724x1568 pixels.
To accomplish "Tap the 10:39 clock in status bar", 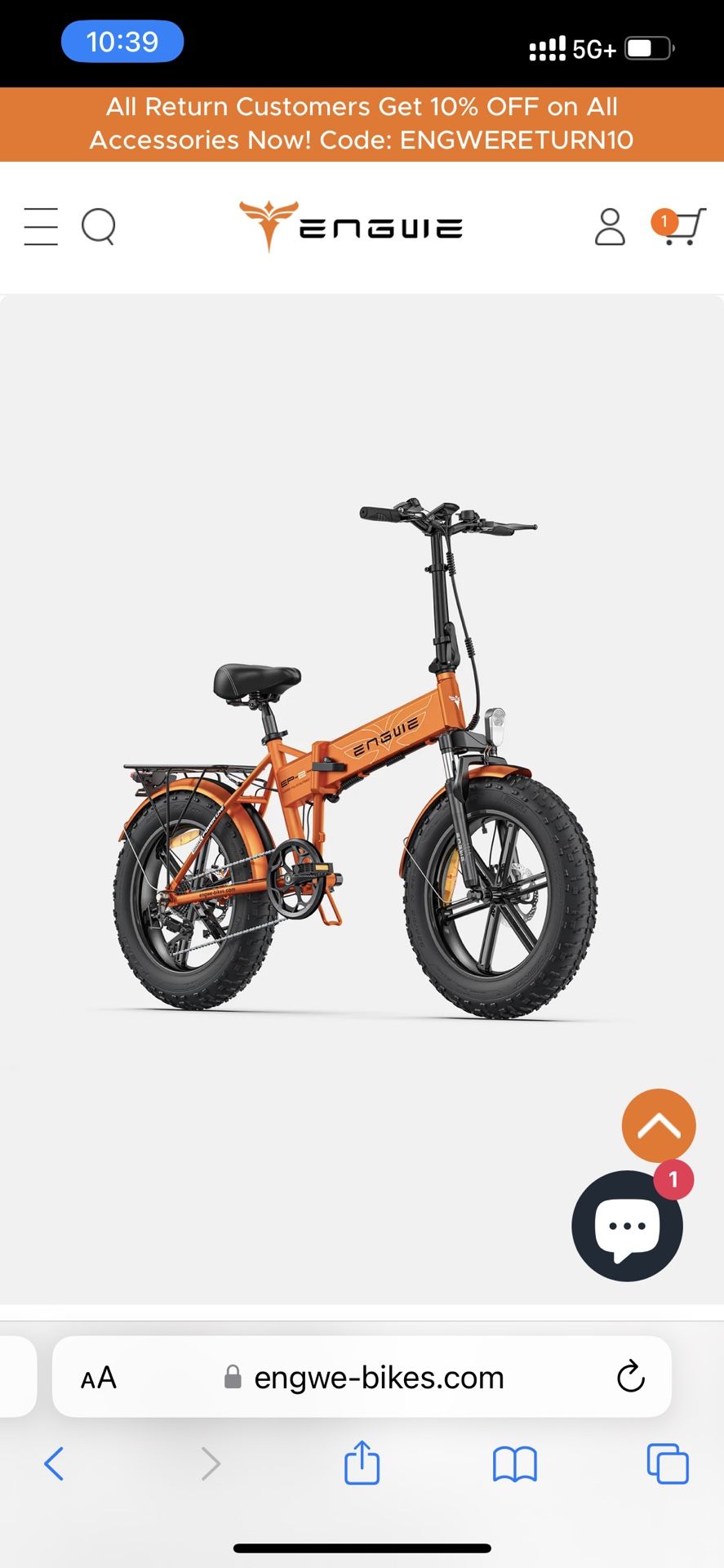I will (x=122, y=40).
